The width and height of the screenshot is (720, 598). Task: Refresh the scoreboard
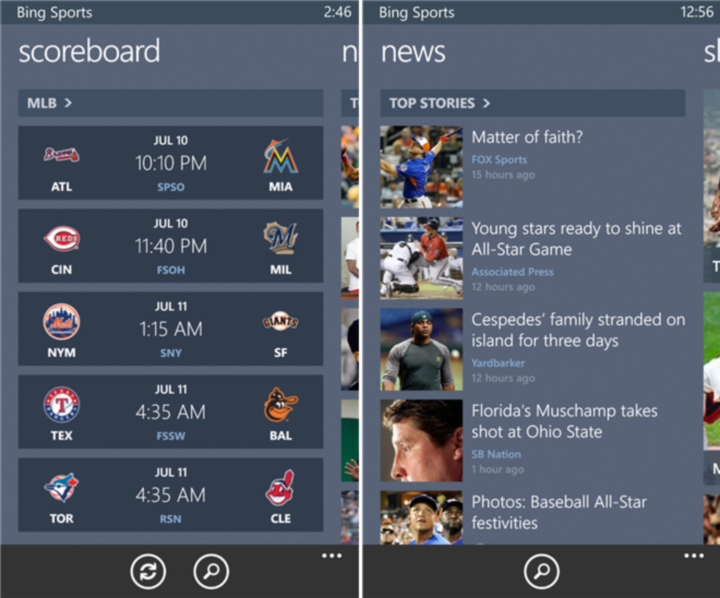(149, 571)
